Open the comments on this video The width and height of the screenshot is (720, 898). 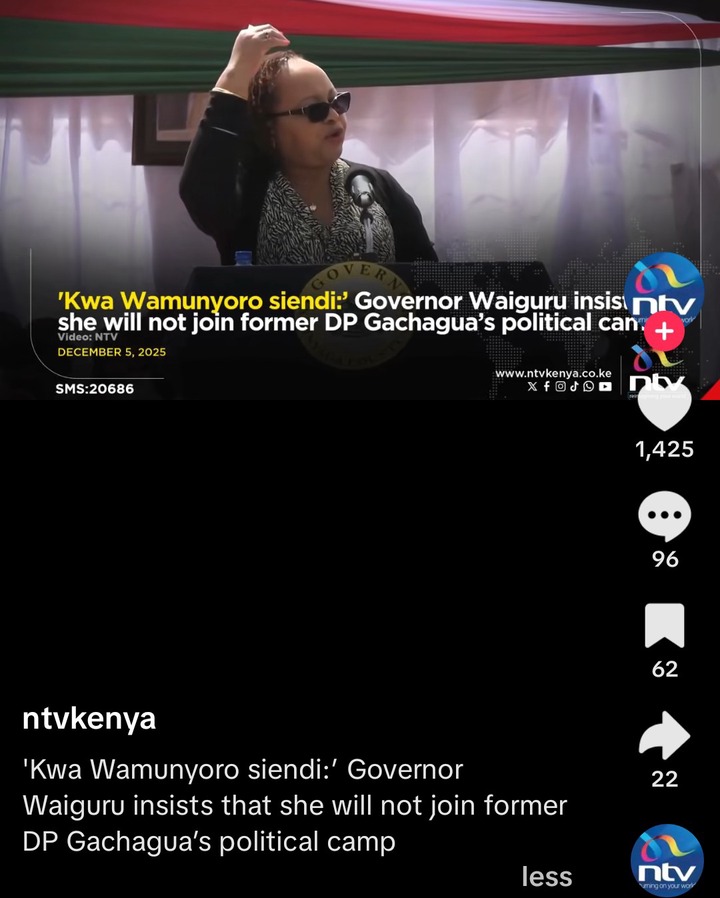pos(665,519)
